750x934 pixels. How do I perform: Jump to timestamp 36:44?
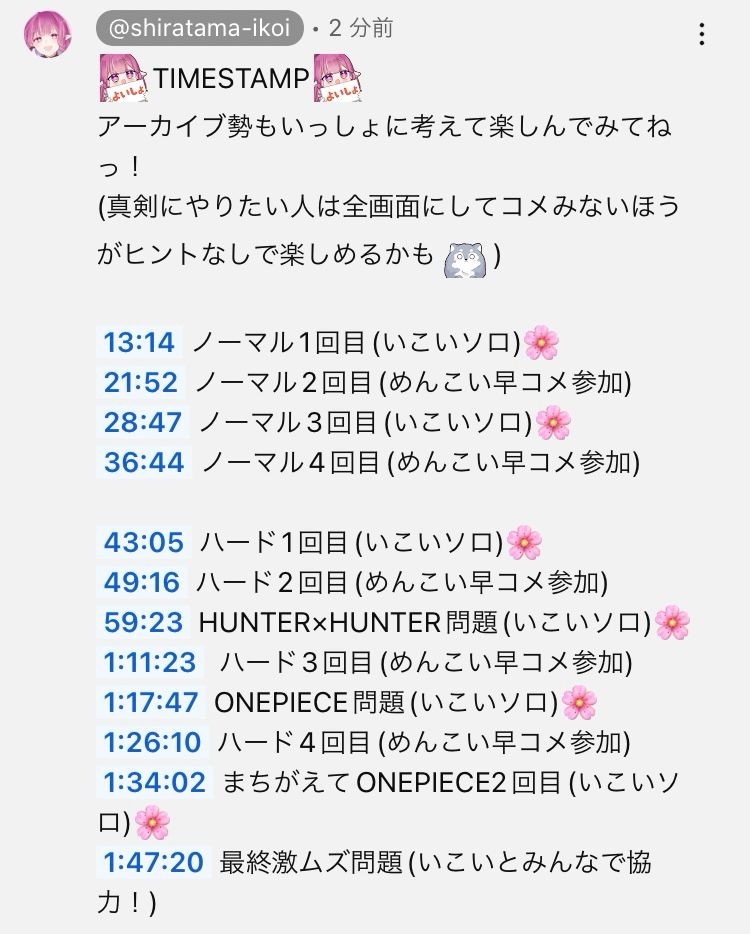[x=144, y=462]
